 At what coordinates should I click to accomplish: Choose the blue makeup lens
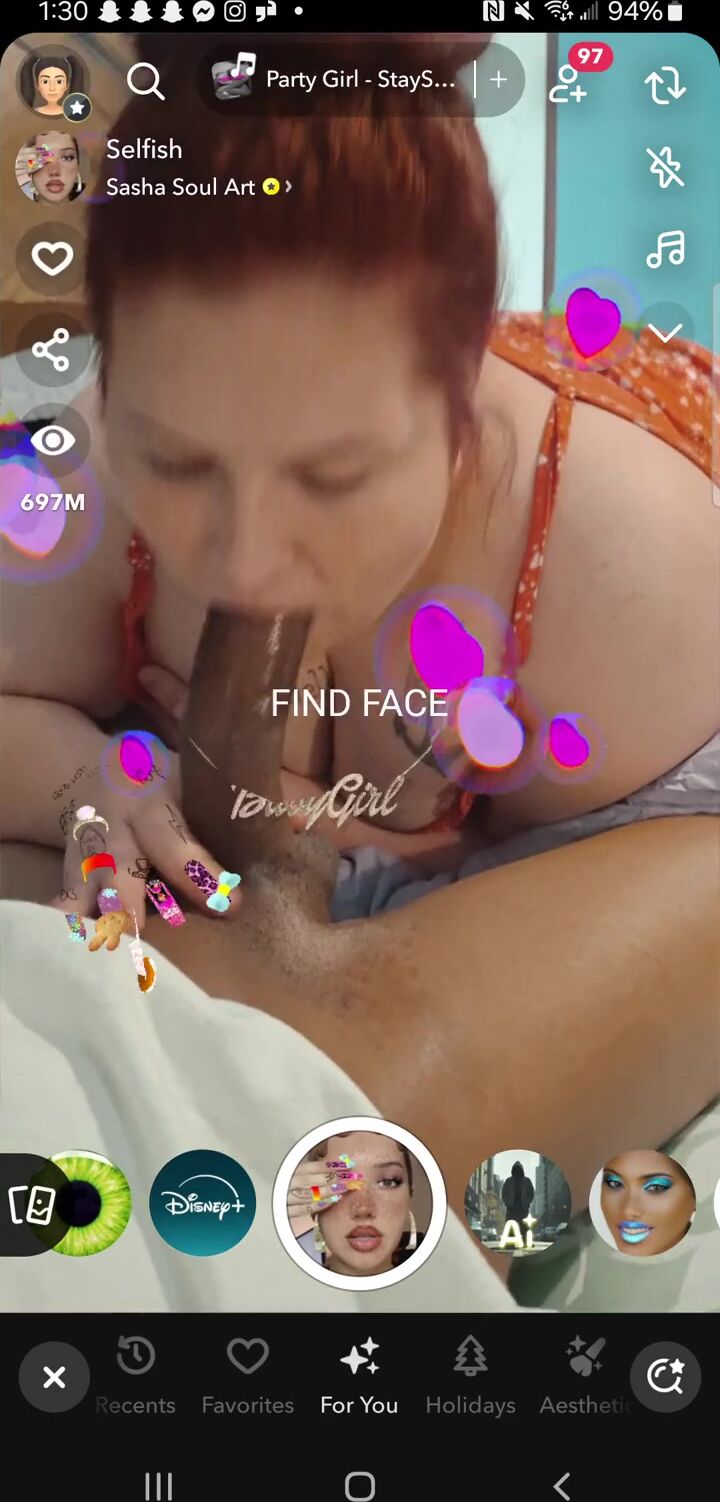pyautogui.click(x=642, y=1203)
